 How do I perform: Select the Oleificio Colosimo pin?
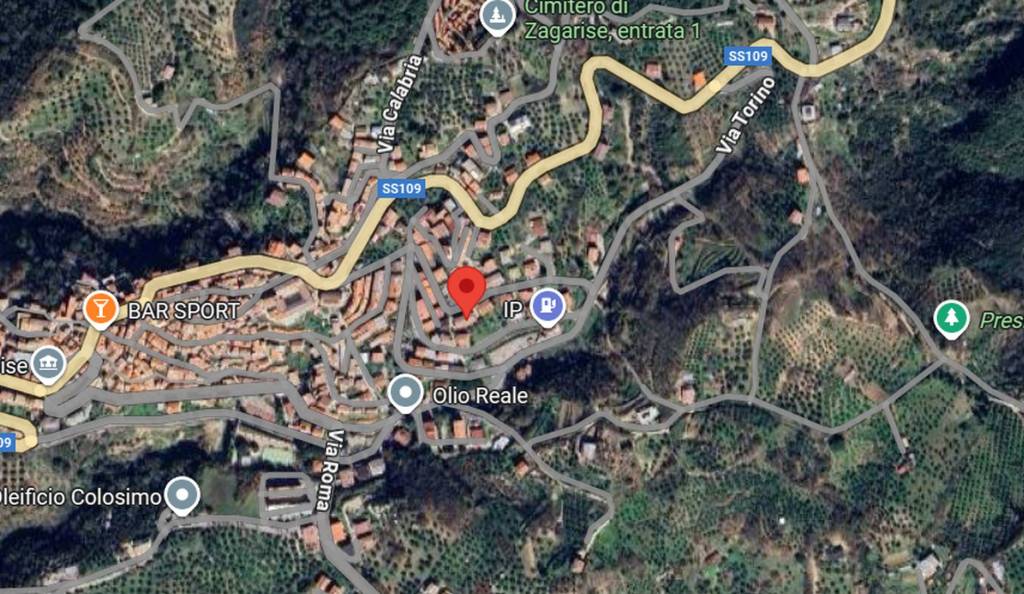pos(181,493)
